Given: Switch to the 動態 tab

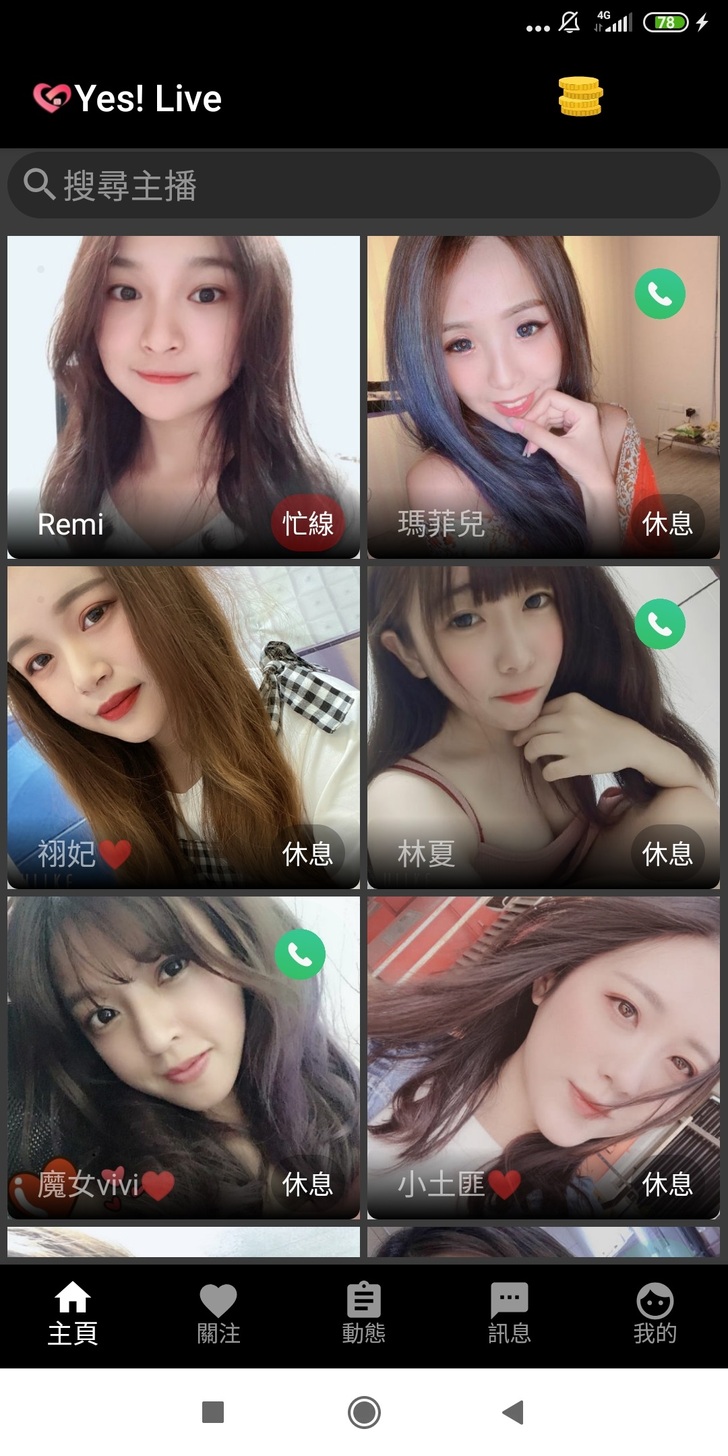Looking at the screenshot, I should pyautogui.click(x=364, y=1314).
